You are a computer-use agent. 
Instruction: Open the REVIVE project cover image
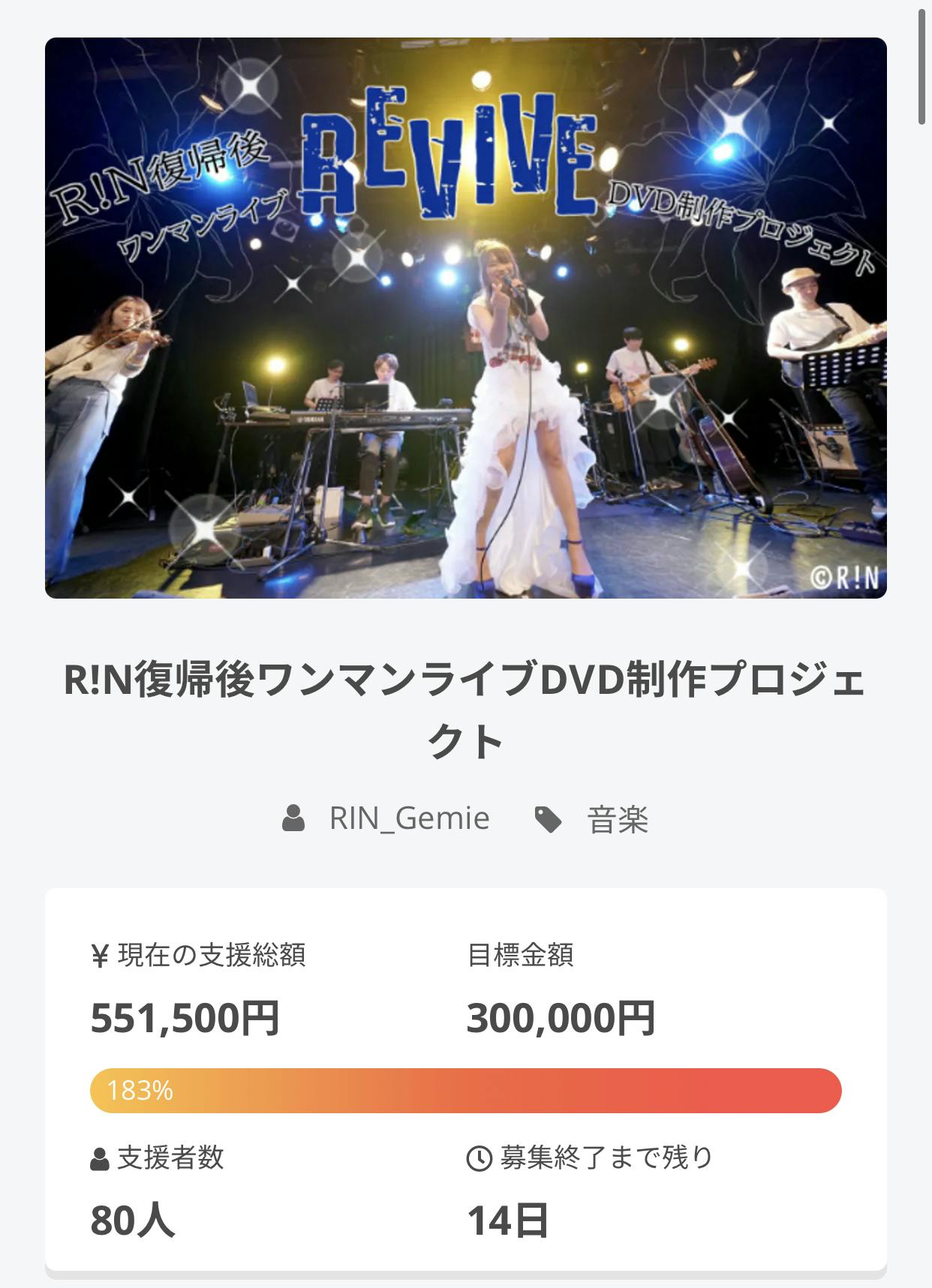tap(465, 318)
